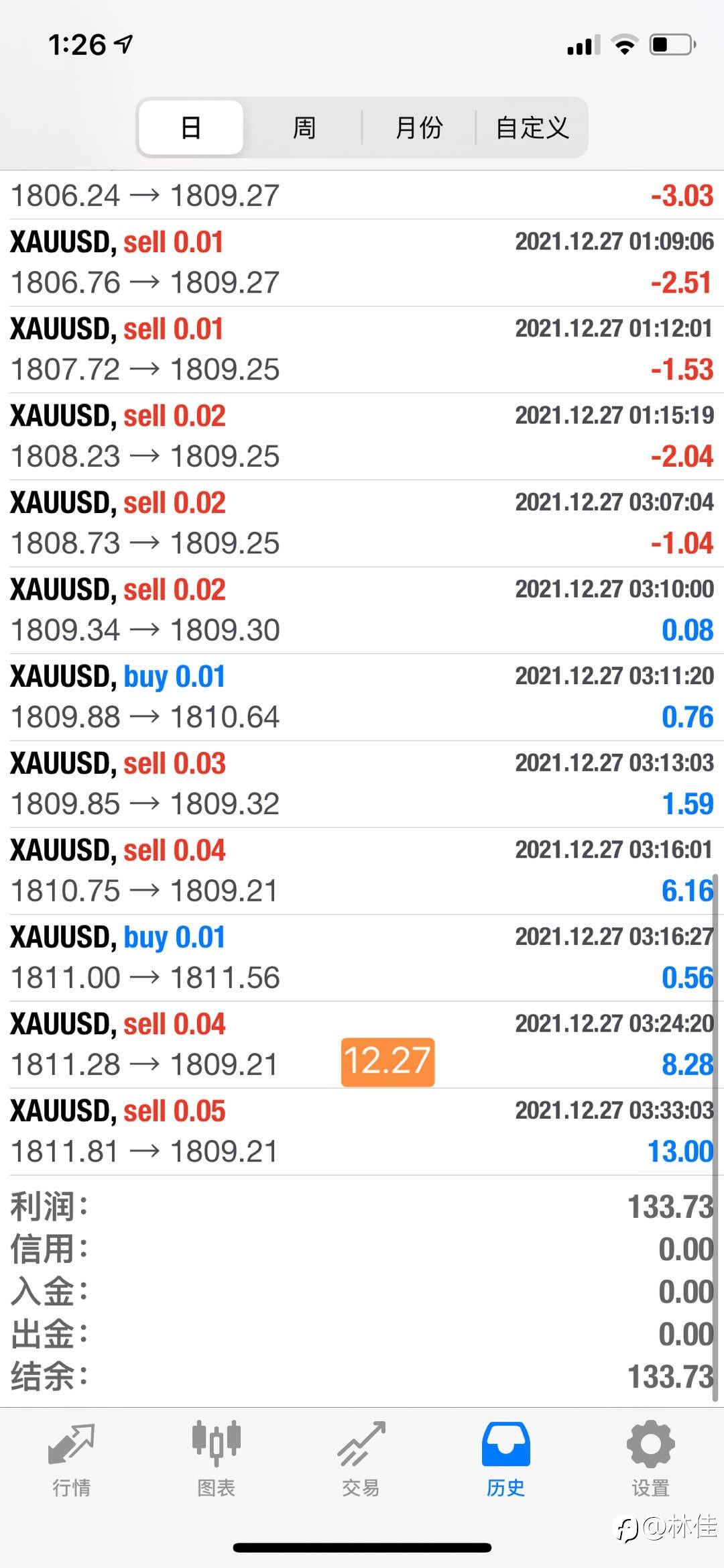Select the 日 day filter
The width and height of the screenshot is (724, 1568).
[x=191, y=127]
